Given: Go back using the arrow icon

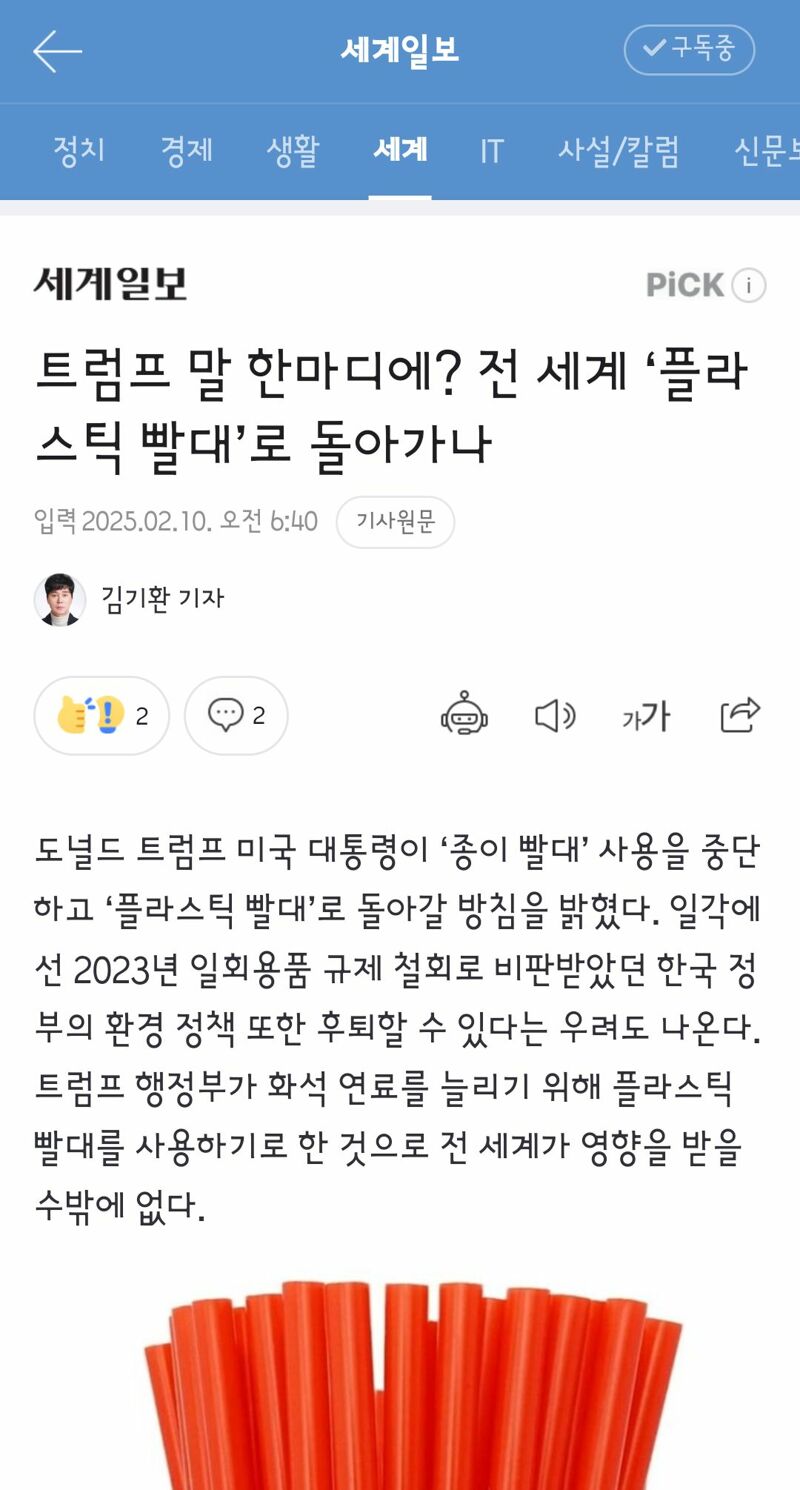Looking at the screenshot, I should 57,51.
